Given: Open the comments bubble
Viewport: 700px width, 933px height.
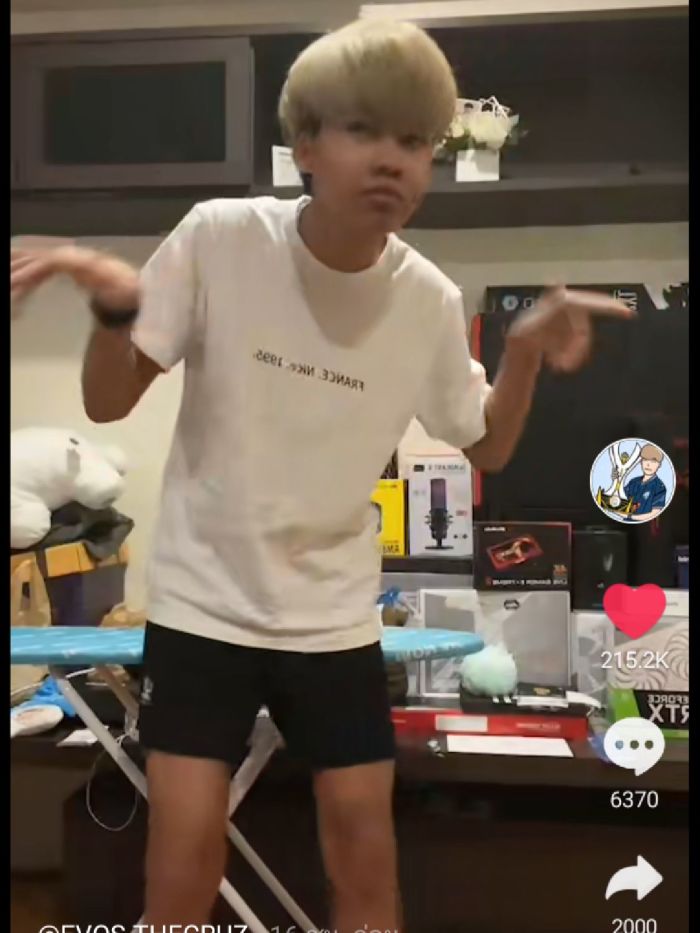Looking at the screenshot, I should click(x=634, y=745).
